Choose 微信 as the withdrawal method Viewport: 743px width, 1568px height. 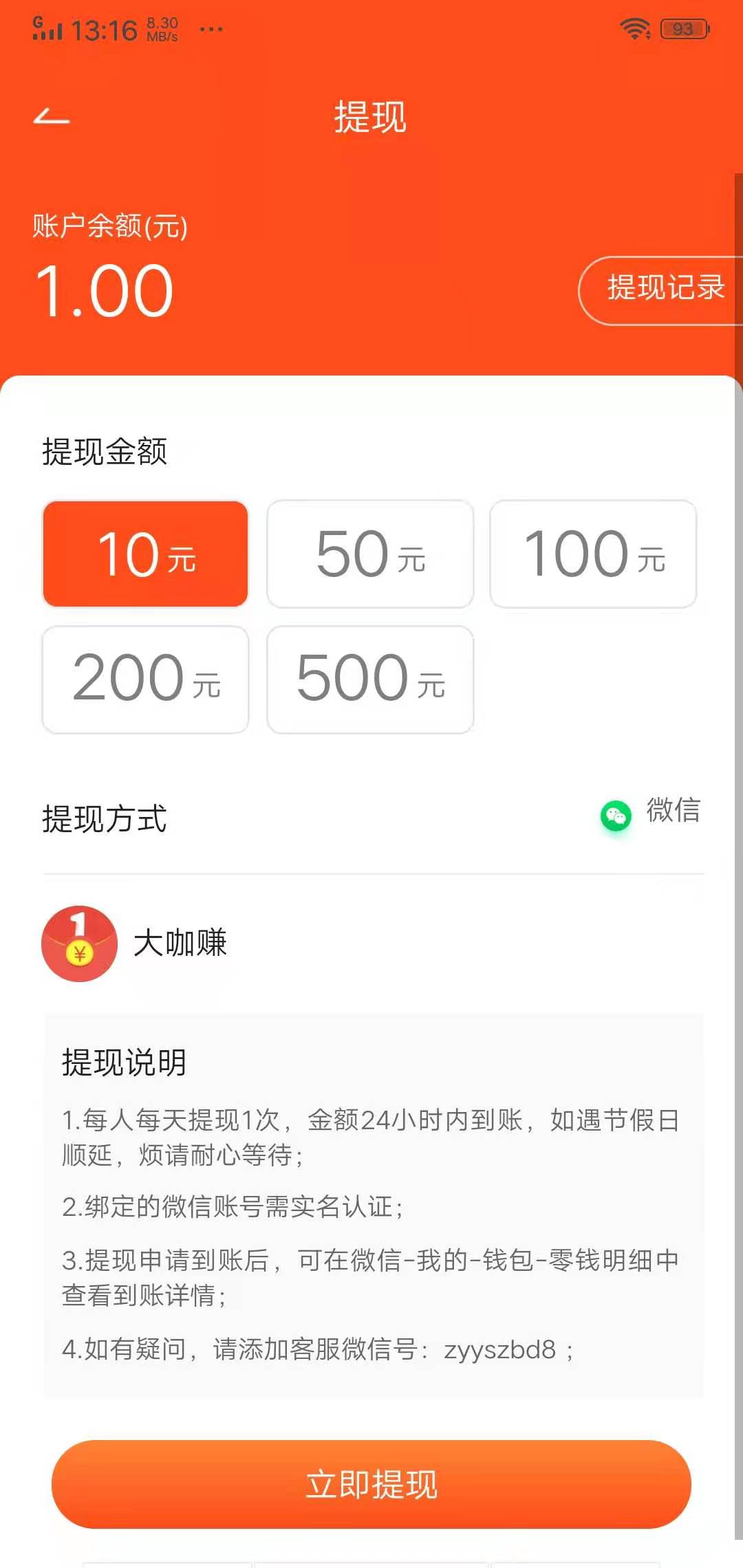(x=674, y=813)
